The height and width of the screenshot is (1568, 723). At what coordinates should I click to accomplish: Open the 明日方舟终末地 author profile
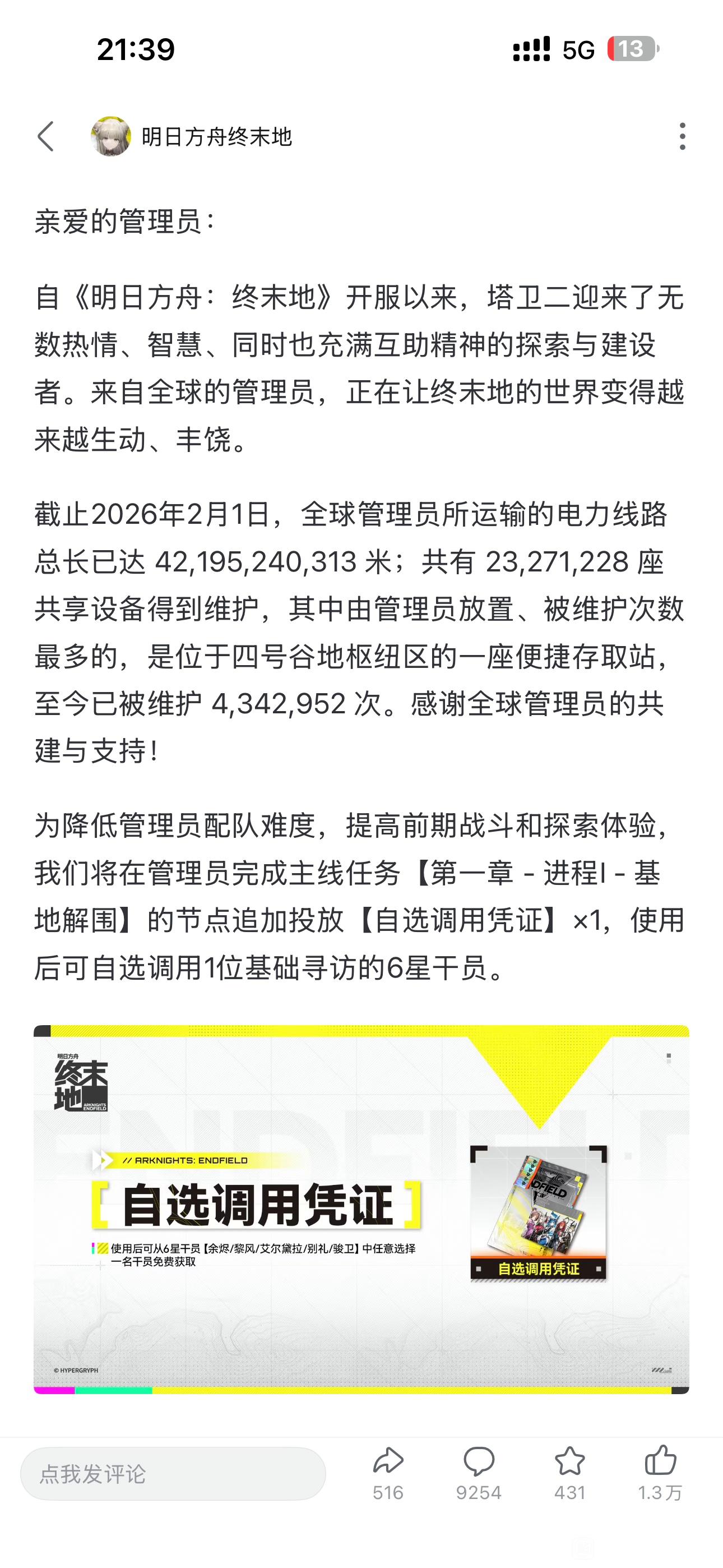click(192, 136)
